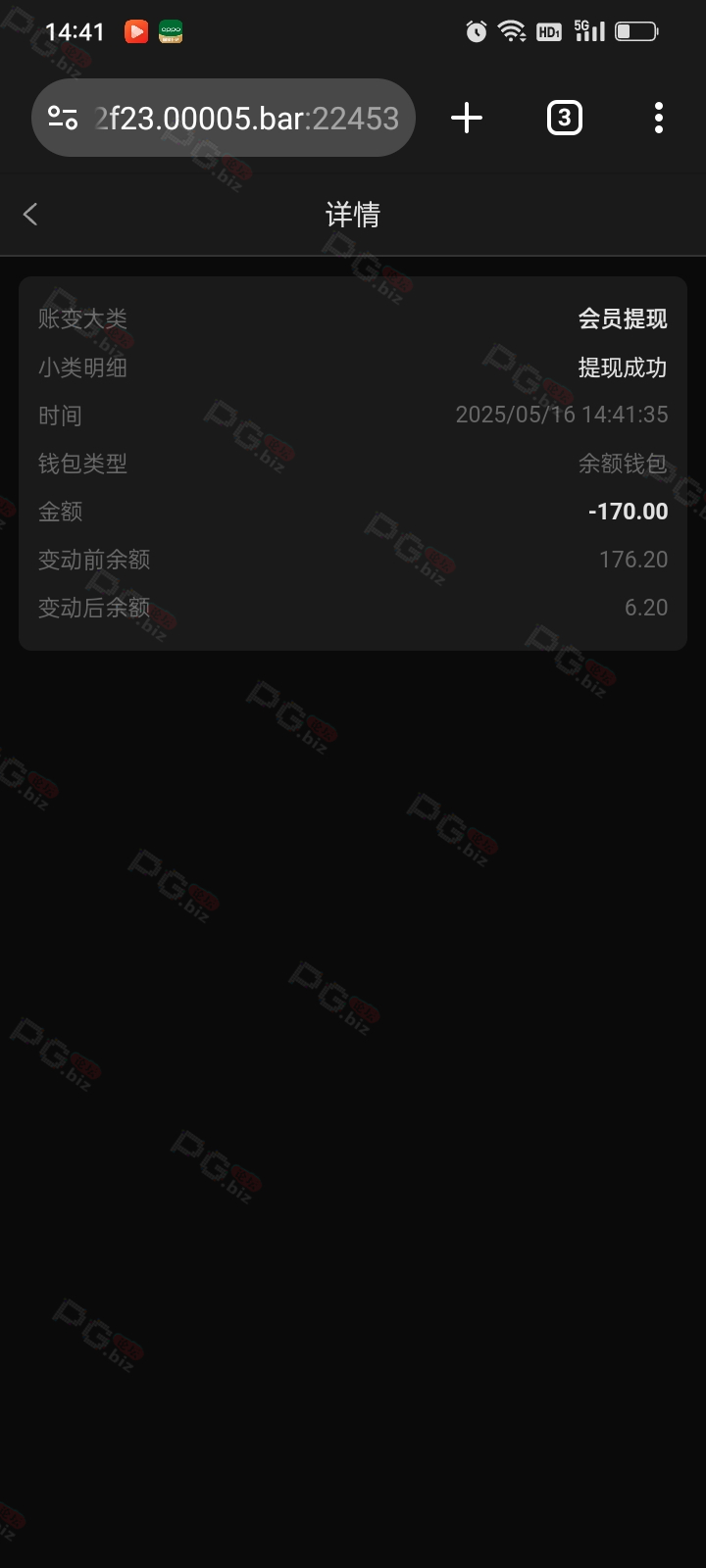Tap the browser address bar
Viewport: 706px width, 1568px height.
245,119
